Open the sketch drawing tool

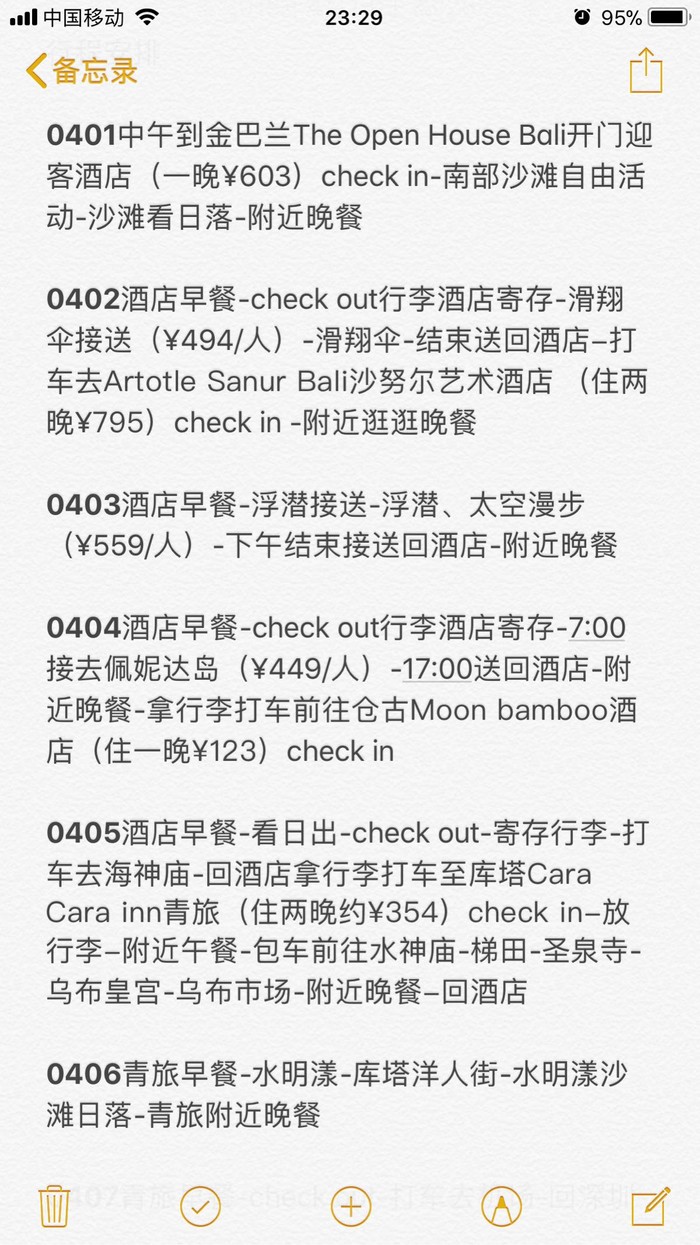click(501, 1206)
